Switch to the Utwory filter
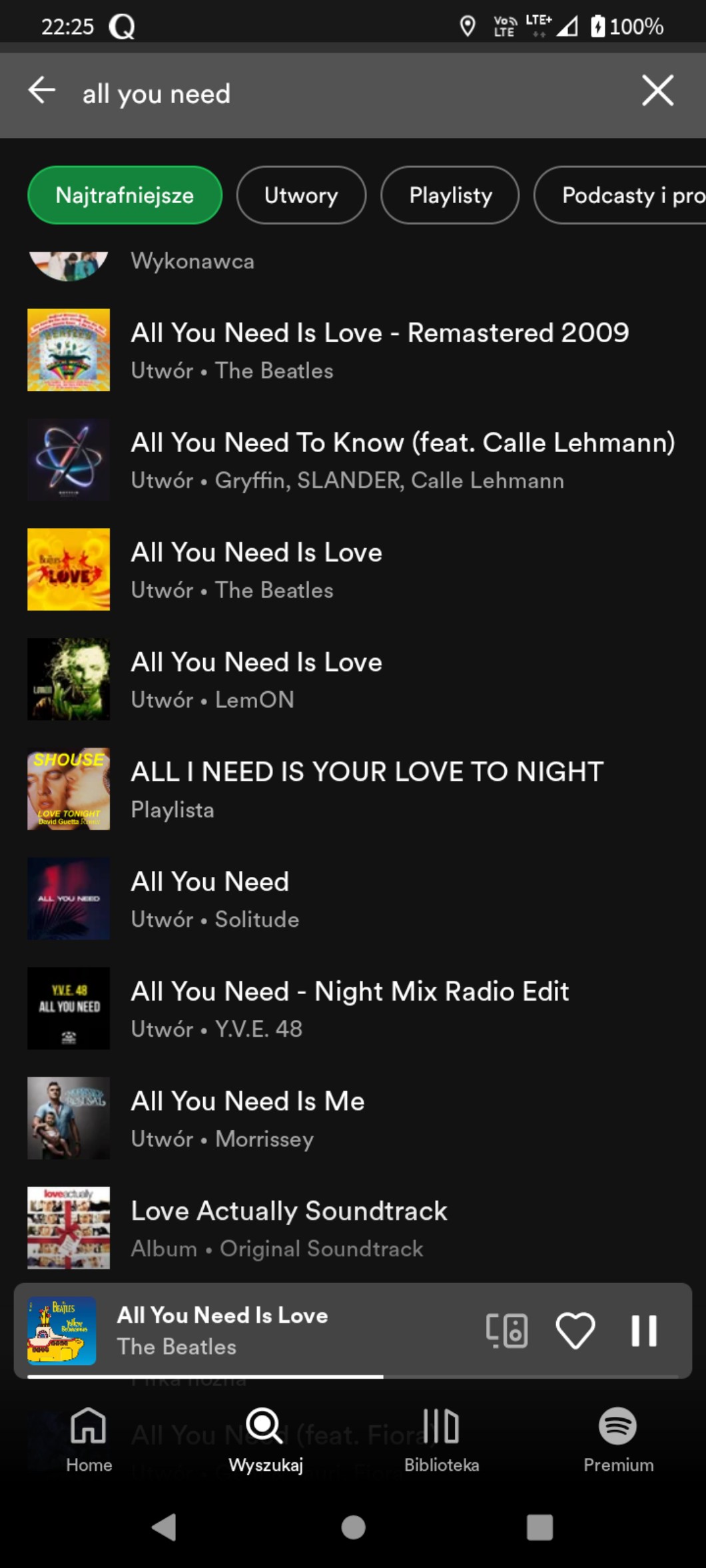 [301, 195]
